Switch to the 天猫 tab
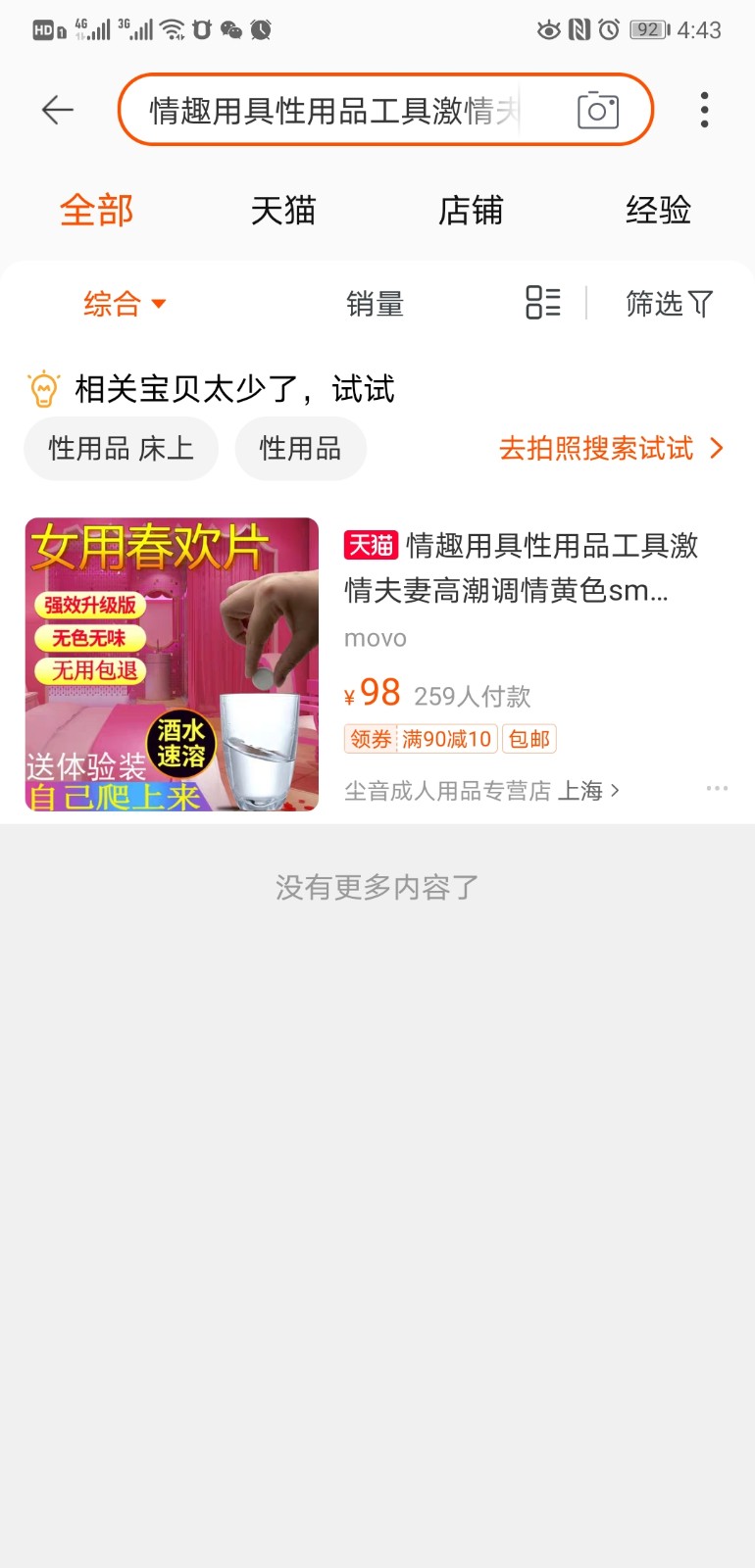This screenshot has height=1568, width=755. 283,211
